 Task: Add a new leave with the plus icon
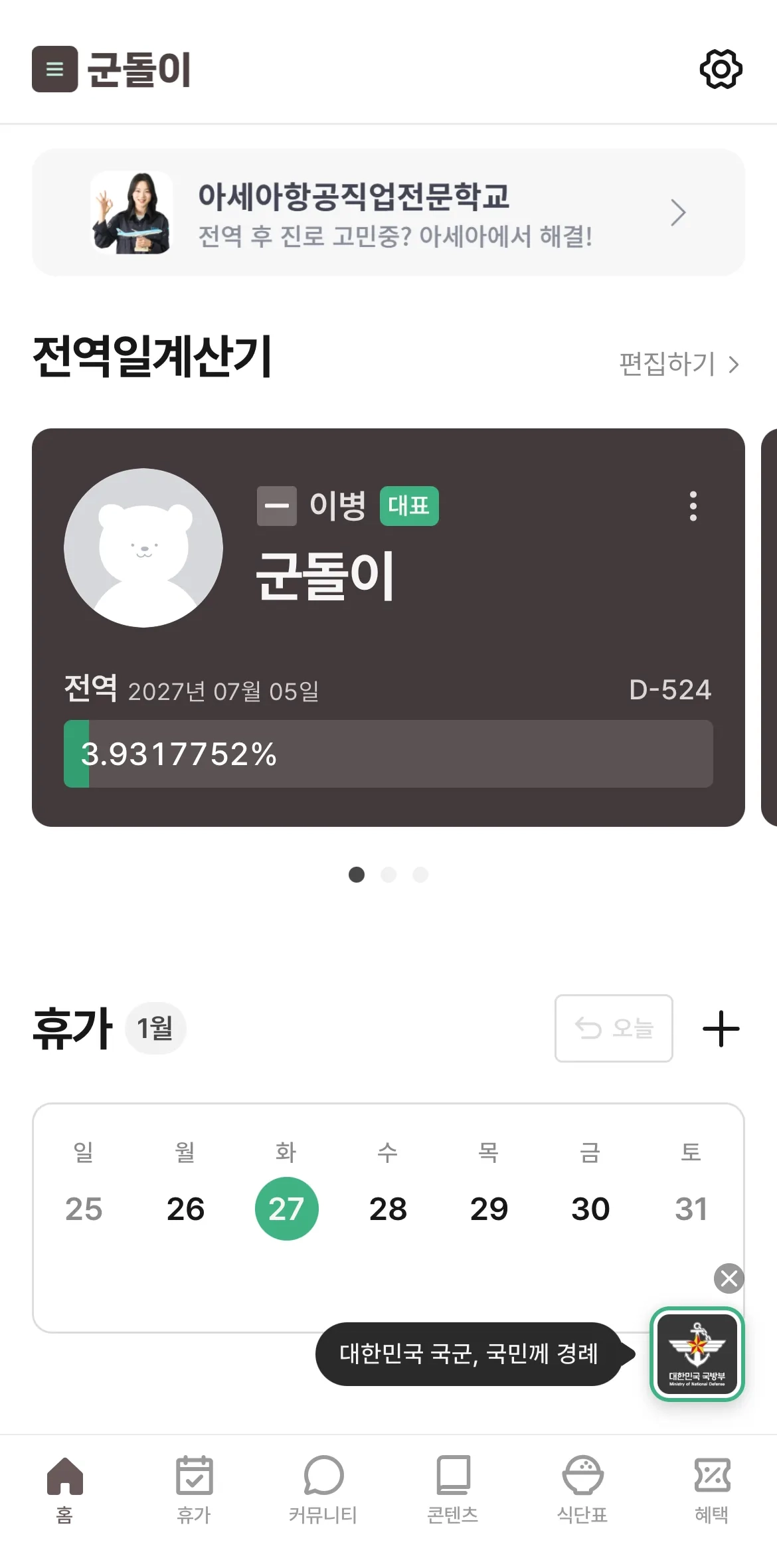[x=721, y=1029]
